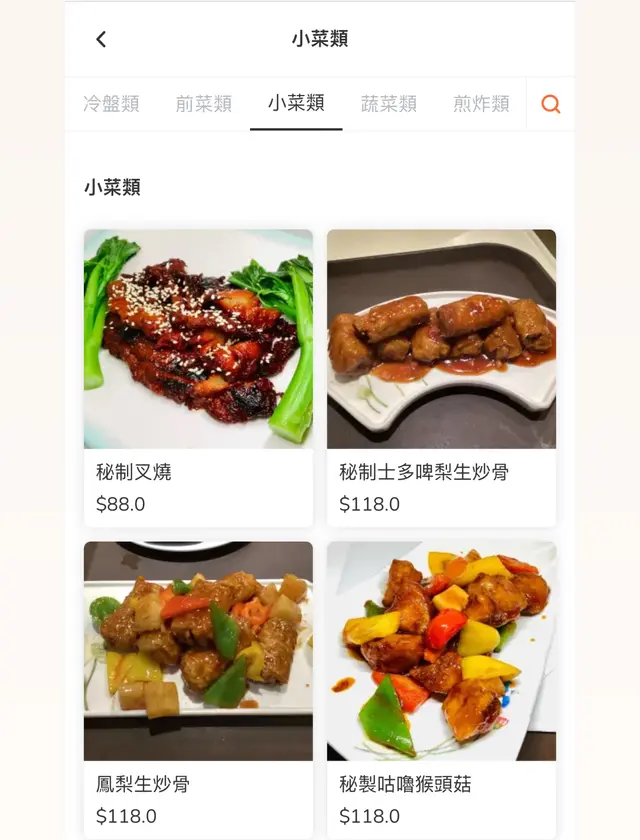Switch to the 煎炸類 tab

point(481,104)
